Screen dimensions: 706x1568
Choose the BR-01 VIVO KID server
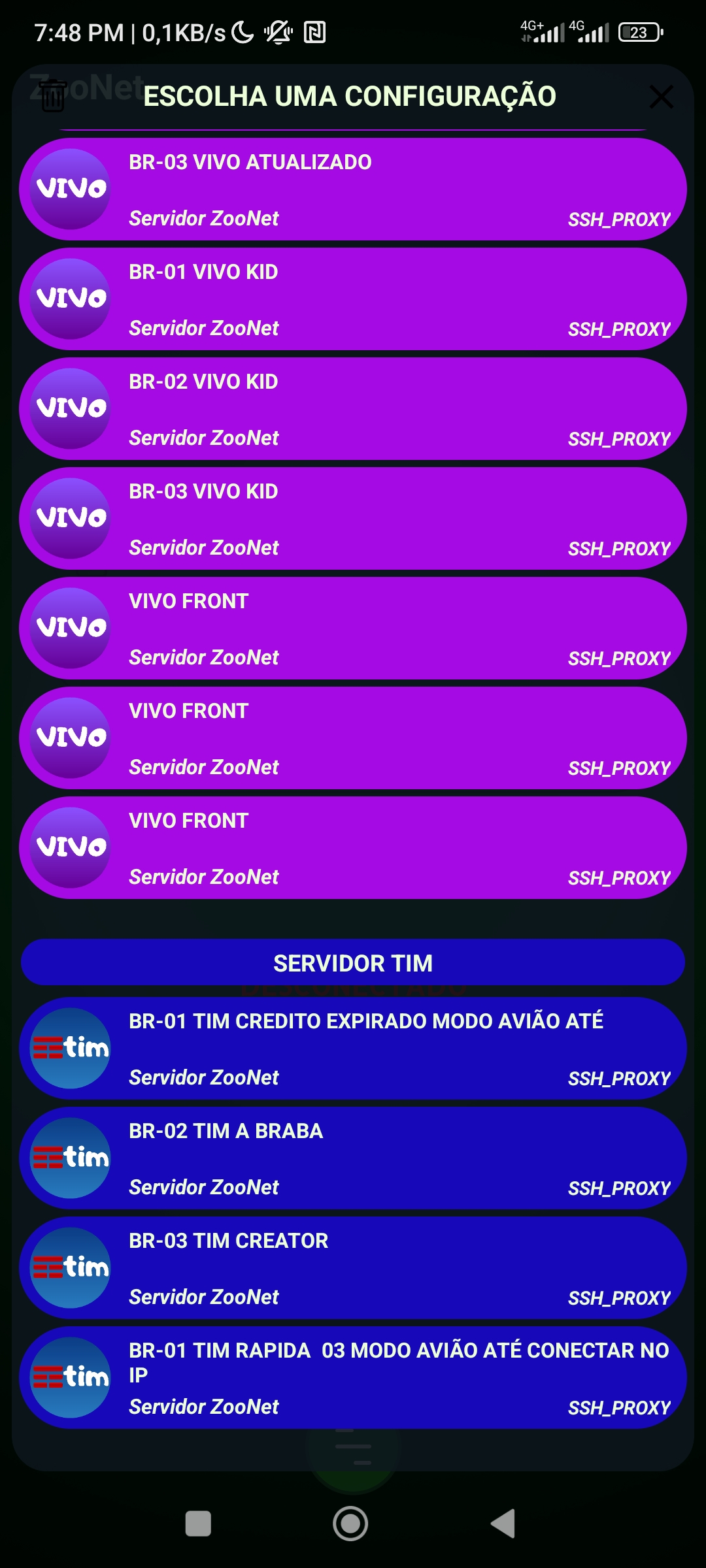[353, 299]
